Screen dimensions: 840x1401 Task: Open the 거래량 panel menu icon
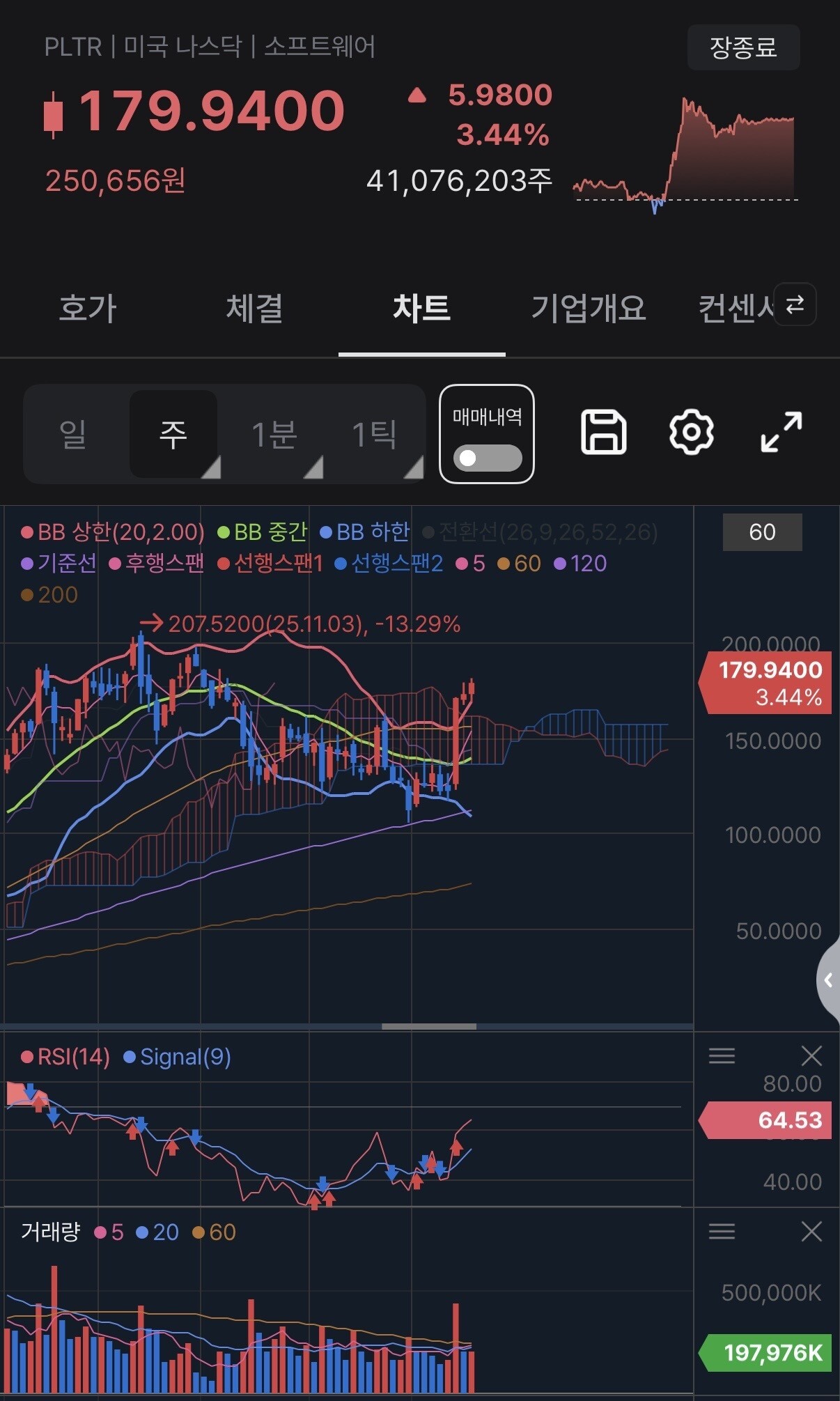click(x=722, y=1232)
